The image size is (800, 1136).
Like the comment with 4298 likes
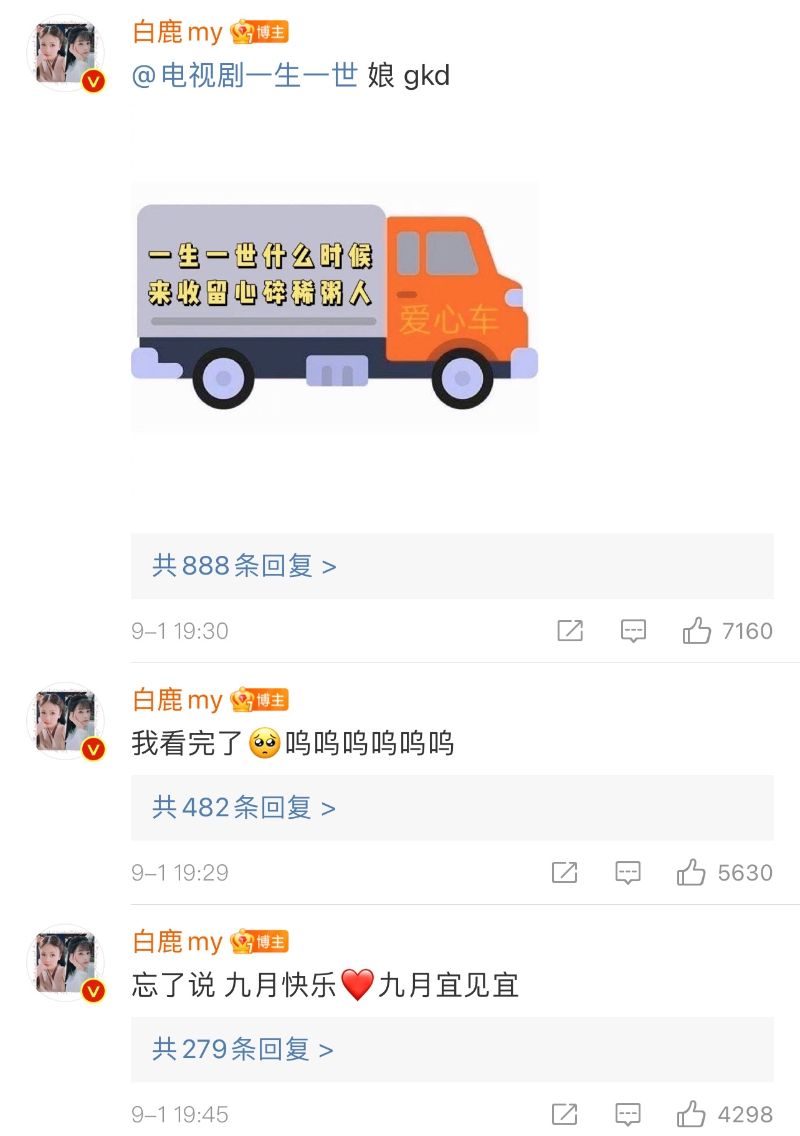[691, 1114]
